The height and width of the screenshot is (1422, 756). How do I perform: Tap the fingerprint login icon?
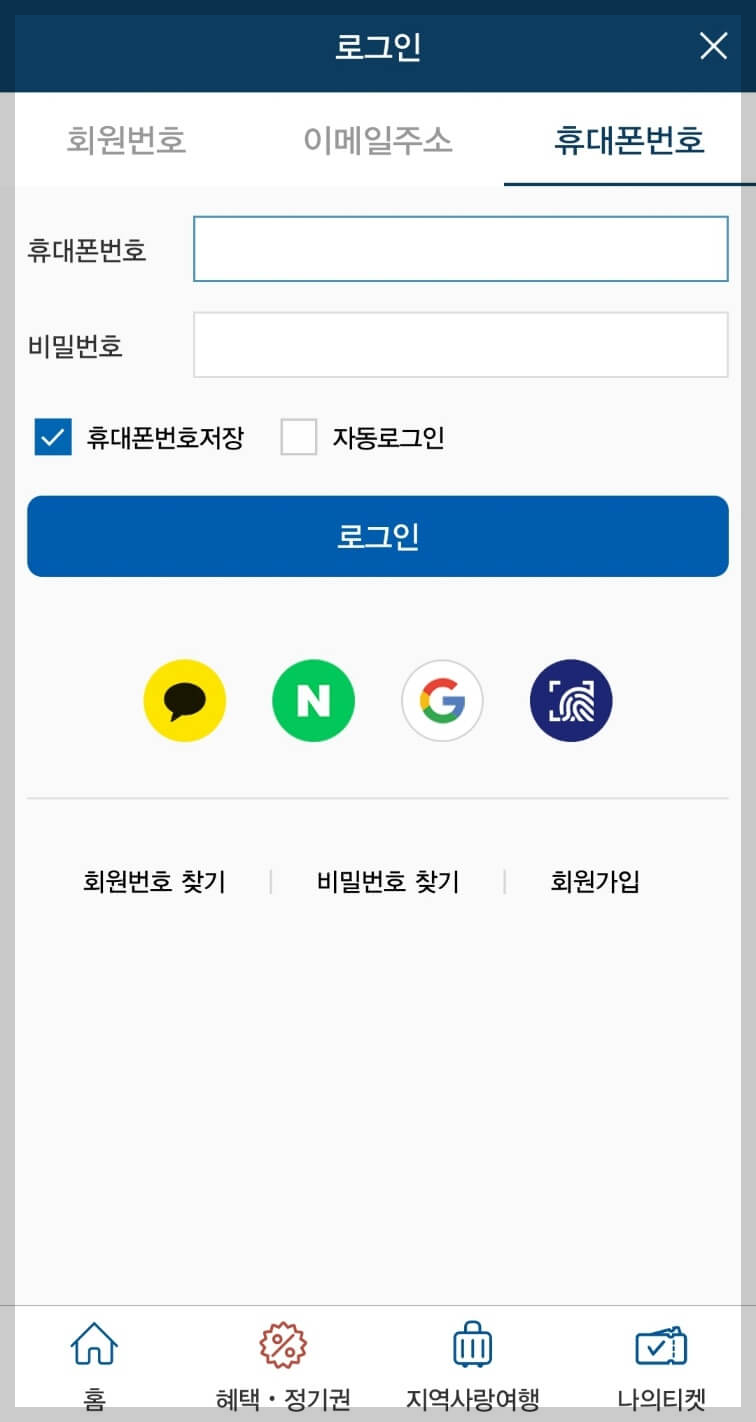click(x=571, y=700)
